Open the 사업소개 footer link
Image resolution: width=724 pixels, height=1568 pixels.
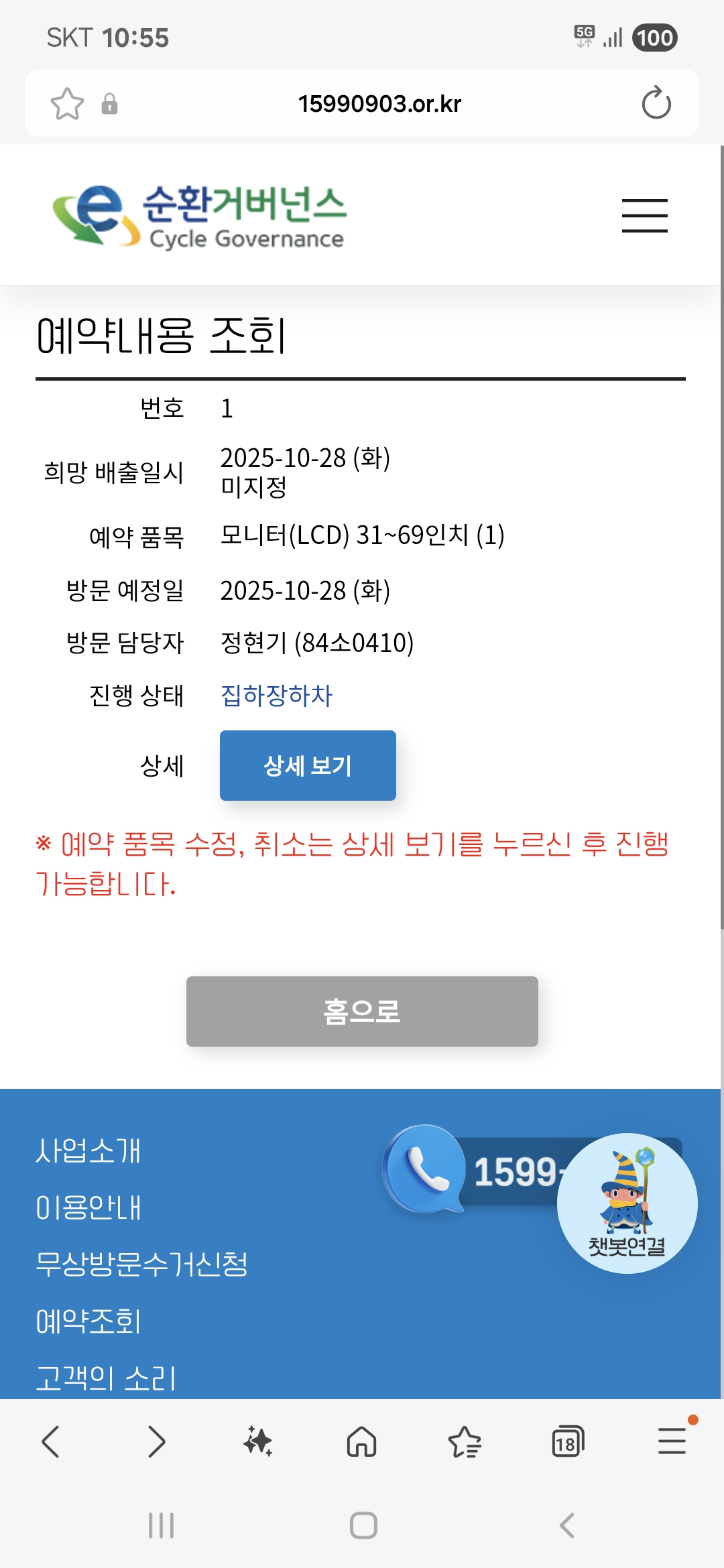(88, 1151)
